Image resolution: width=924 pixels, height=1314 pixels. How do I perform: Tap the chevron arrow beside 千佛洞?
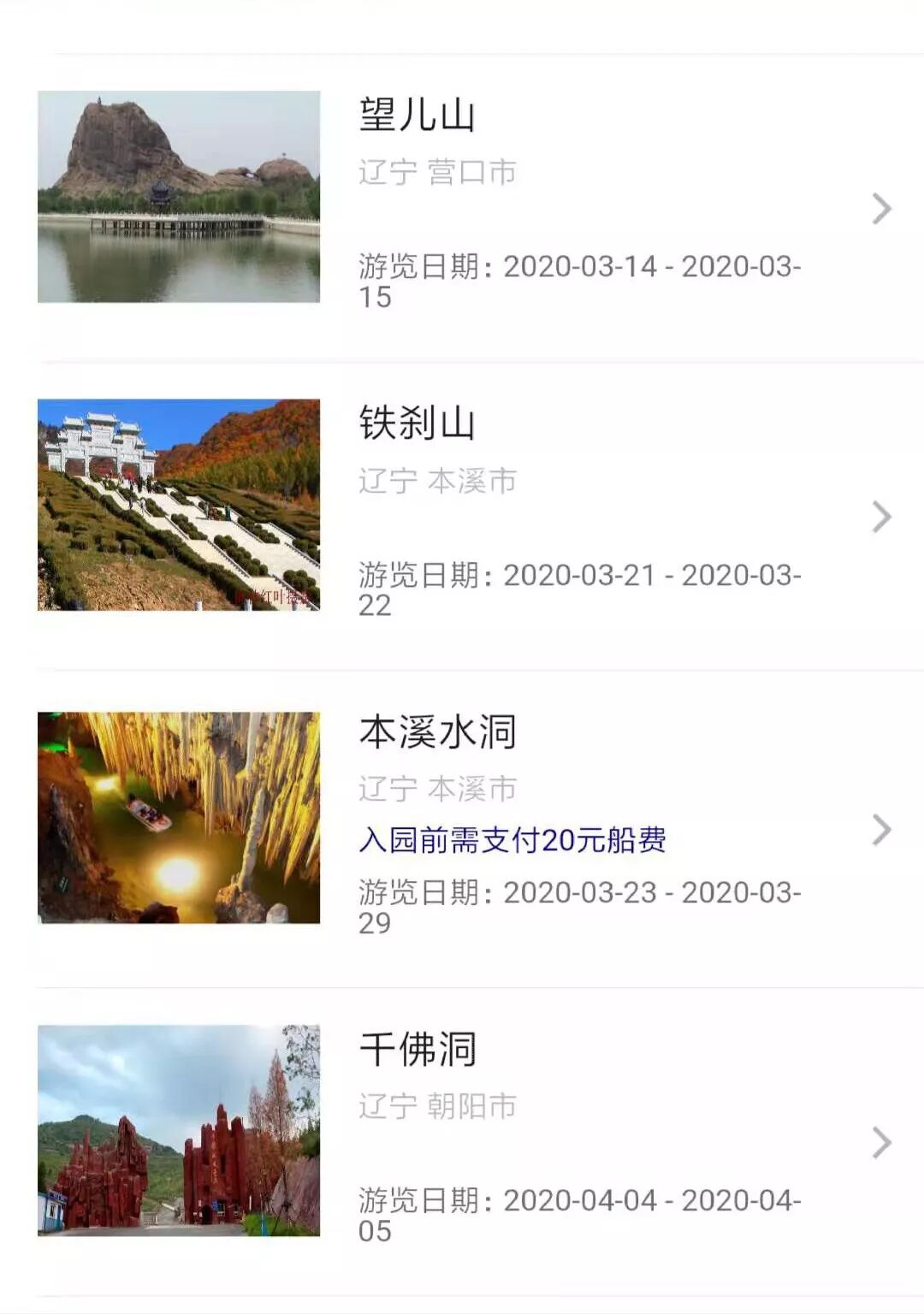click(881, 1143)
